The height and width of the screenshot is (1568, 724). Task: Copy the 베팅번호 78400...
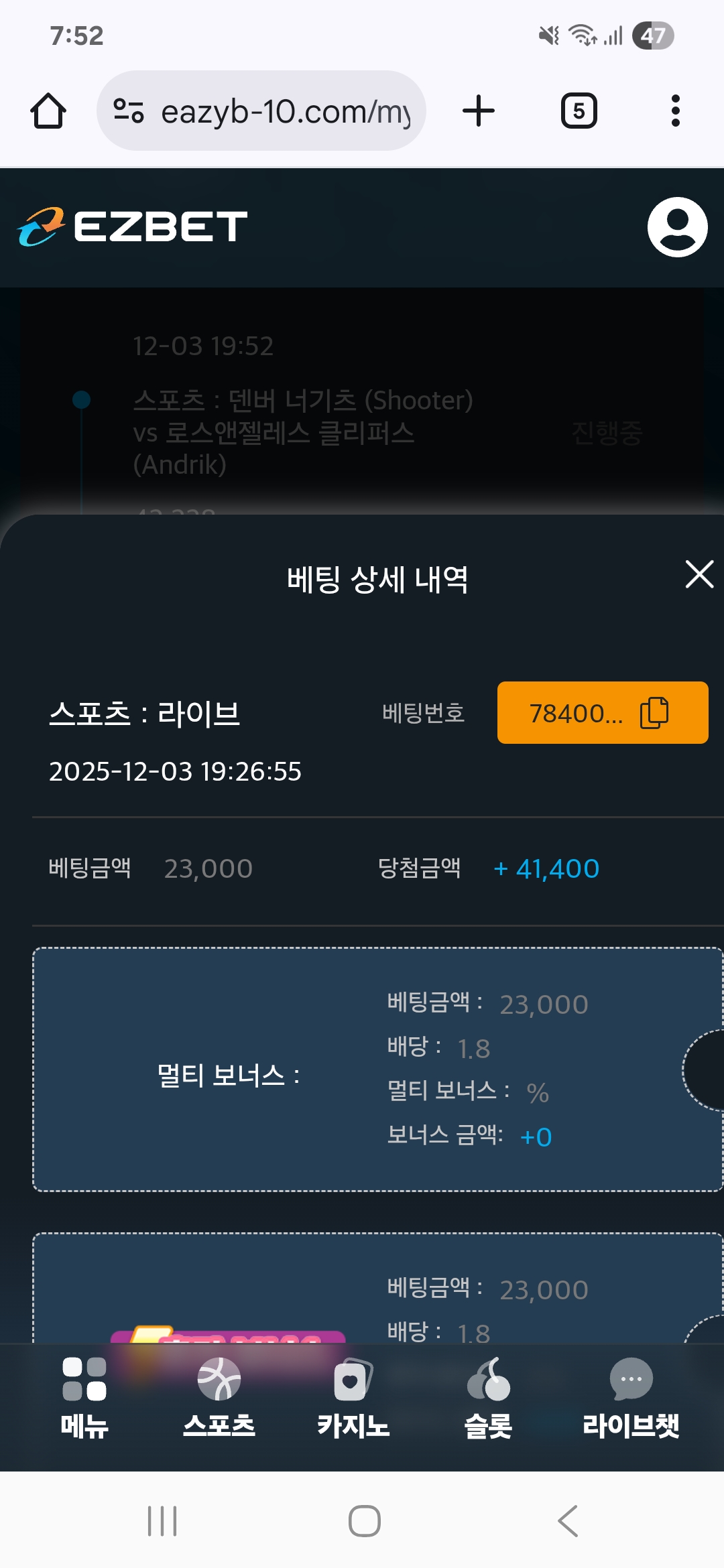654,712
